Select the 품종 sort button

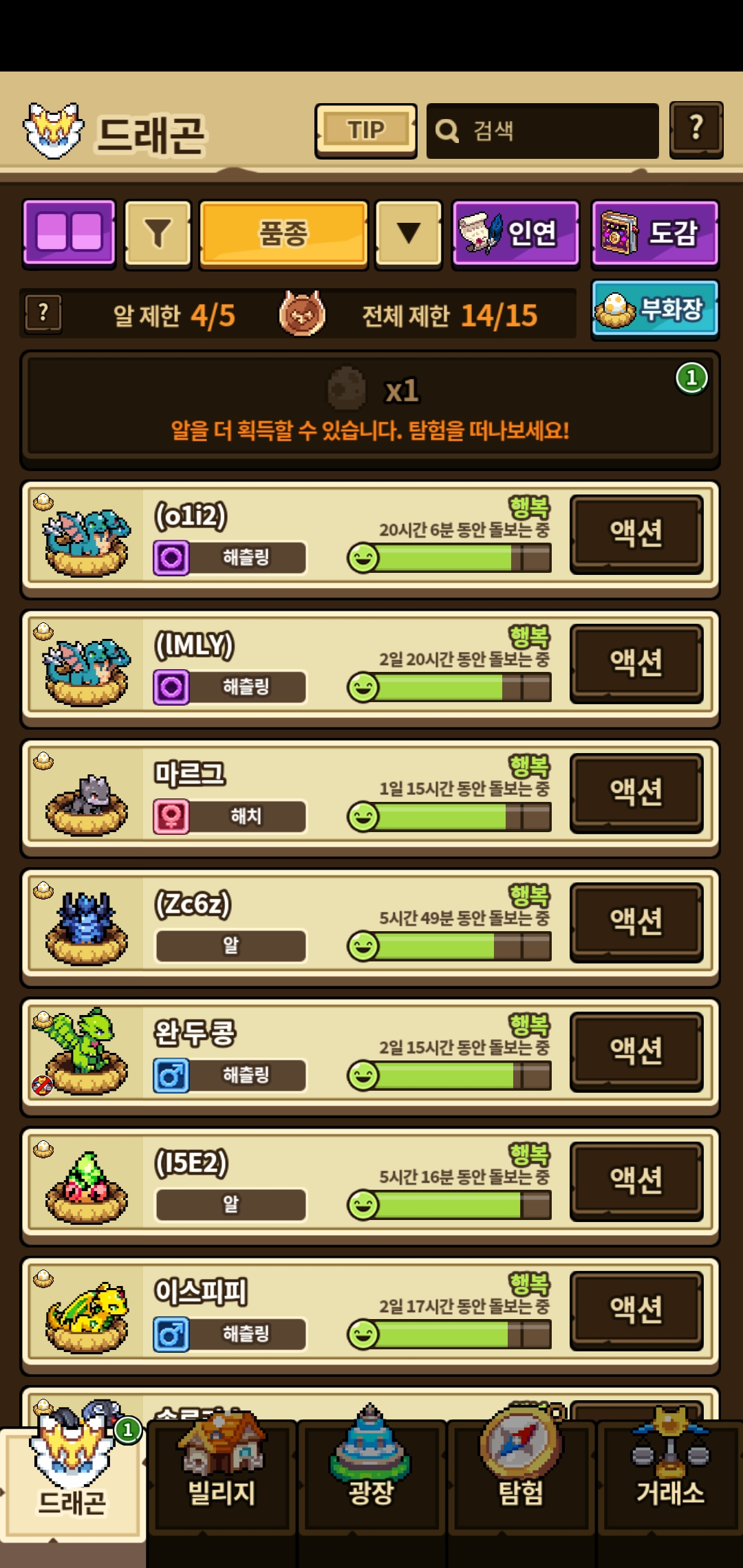click(x=283, y=234)
